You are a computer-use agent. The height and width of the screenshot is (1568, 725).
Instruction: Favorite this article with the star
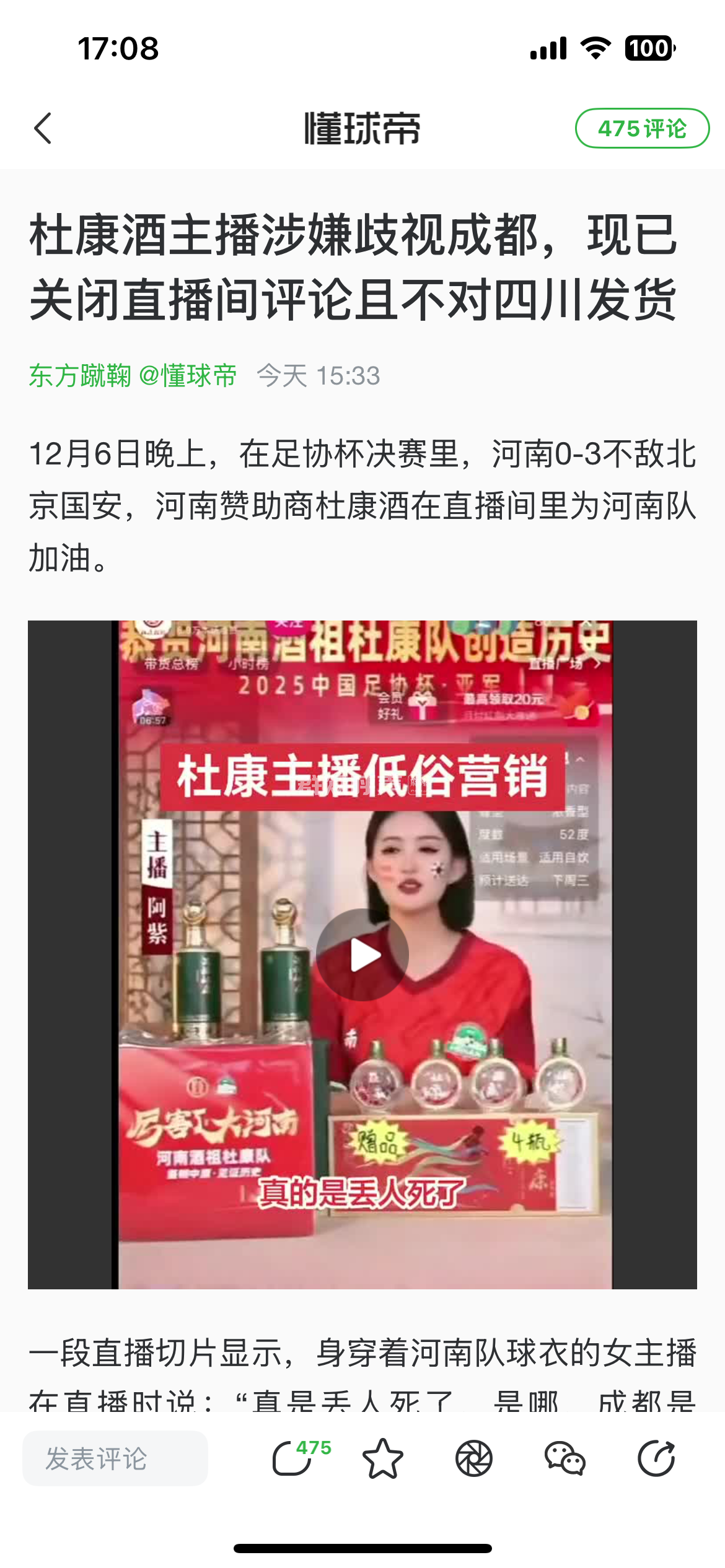(x=382, y=1458)
